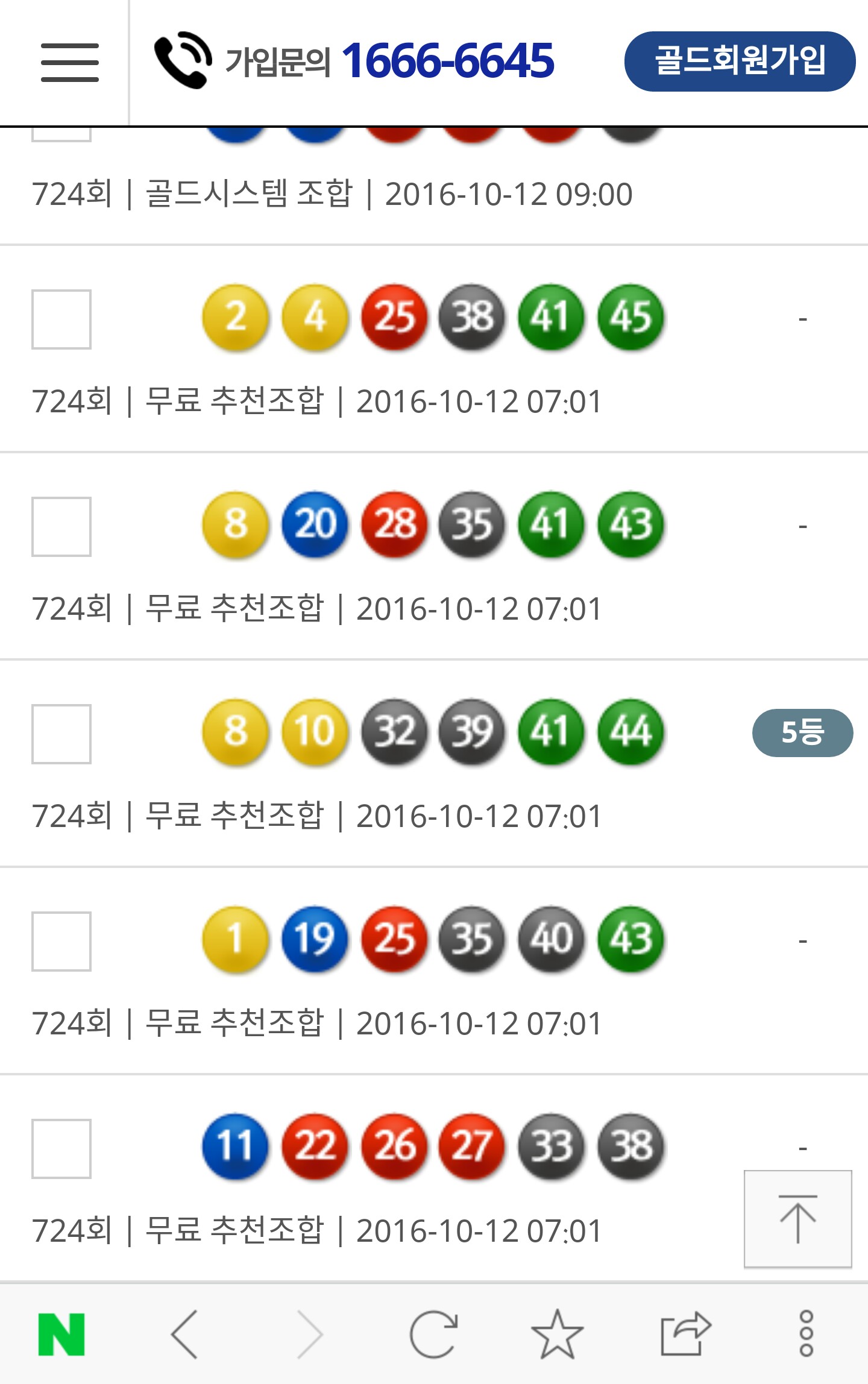Go back to the previous page
The height and width of the screenshot is (1384, 868).
click(184, 1335)
